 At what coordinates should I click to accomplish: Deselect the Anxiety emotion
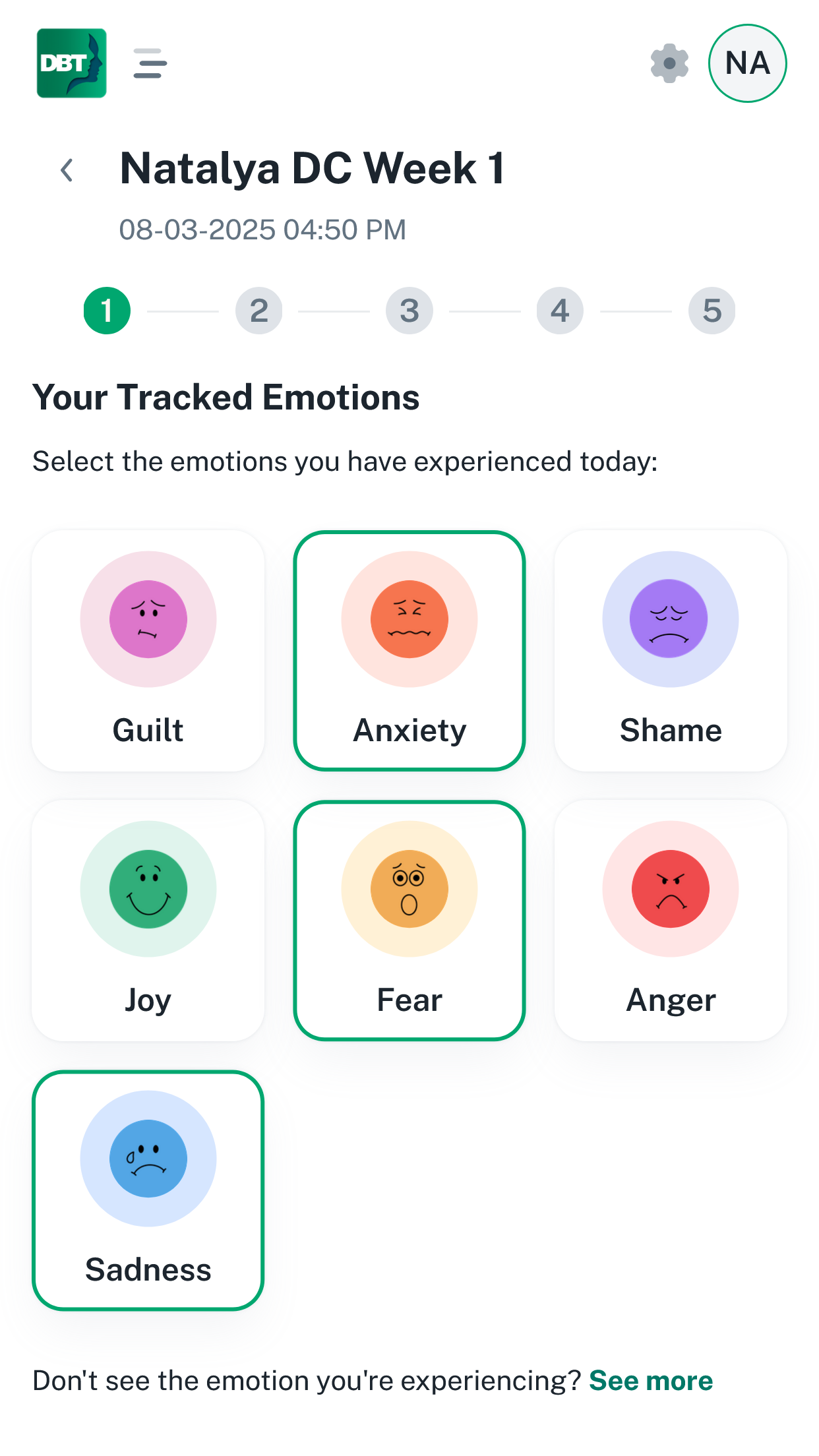[x=409, y=651]
